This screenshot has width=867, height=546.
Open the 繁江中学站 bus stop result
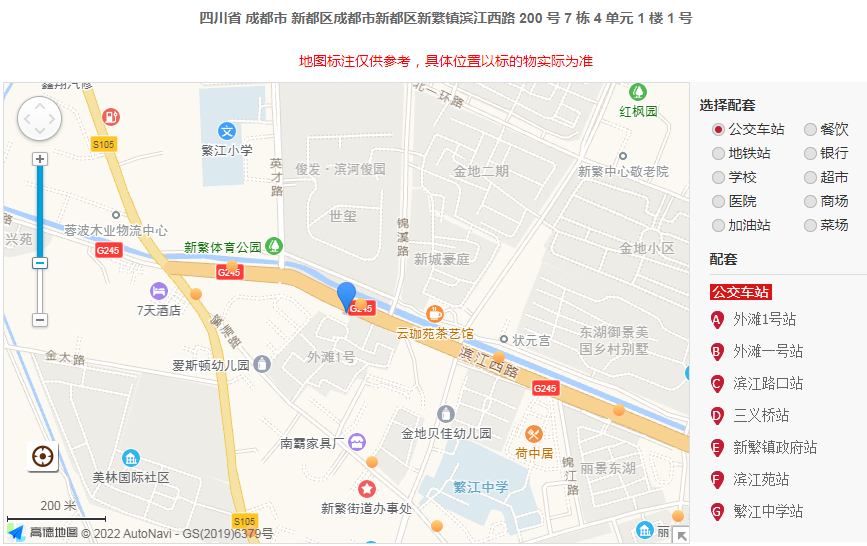(x=767, y=511)
